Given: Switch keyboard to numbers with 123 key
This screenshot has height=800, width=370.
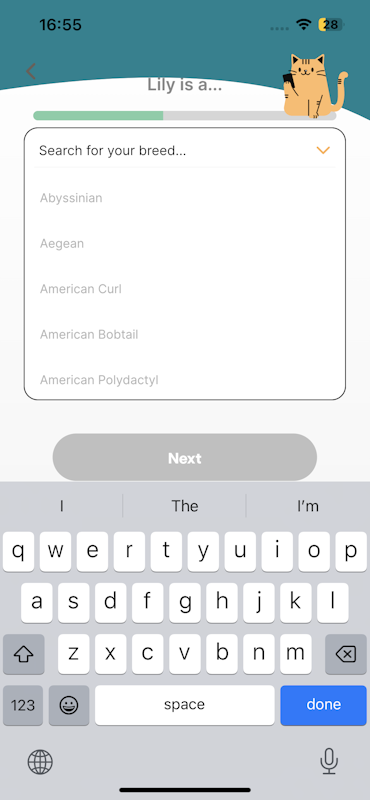Looking at the screenshot, I should point(23,705).
